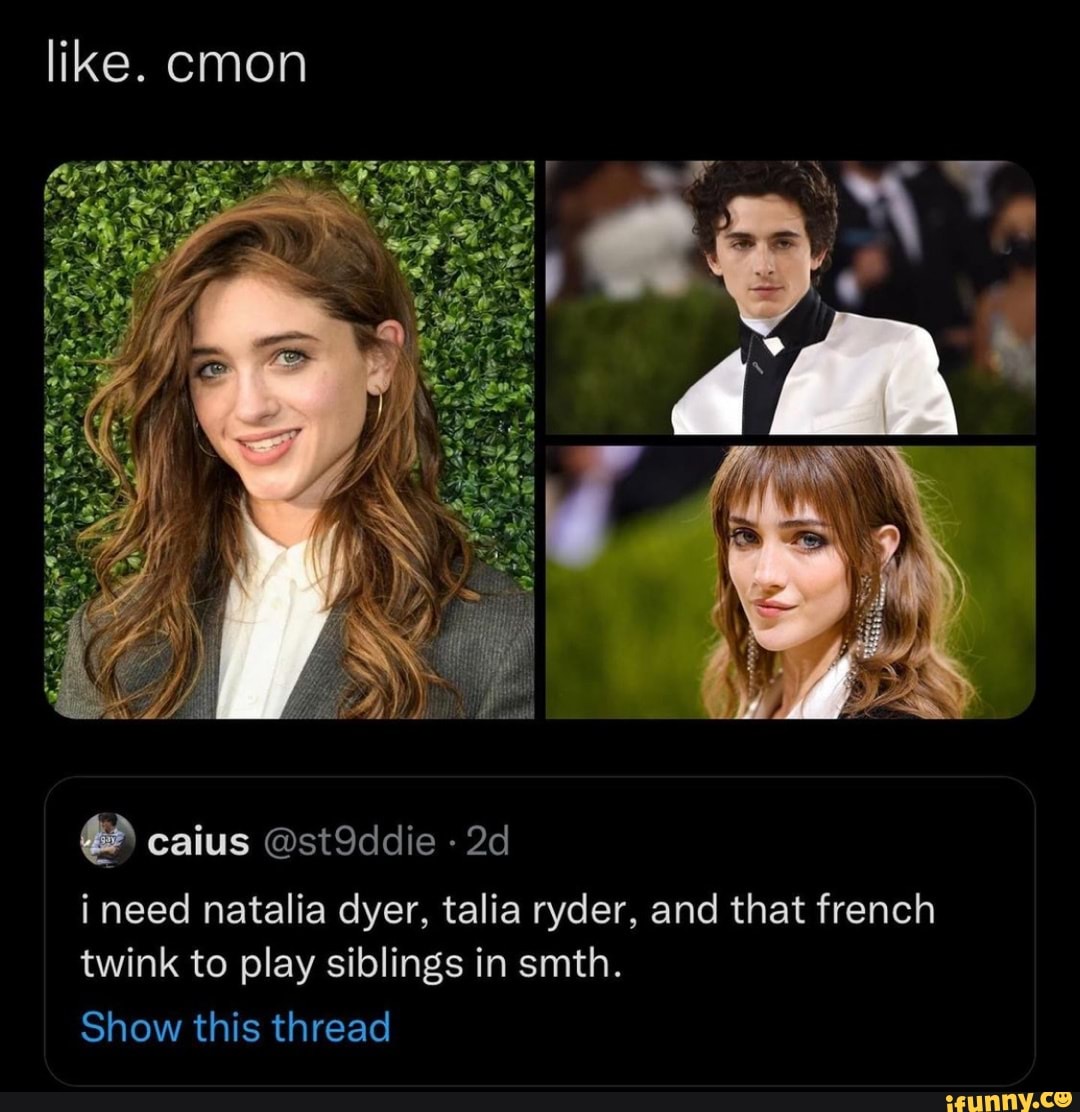1080x1112 pixels.
Task: Click the smiley in the ifunny.co branding
Action: [1064, 1100]
